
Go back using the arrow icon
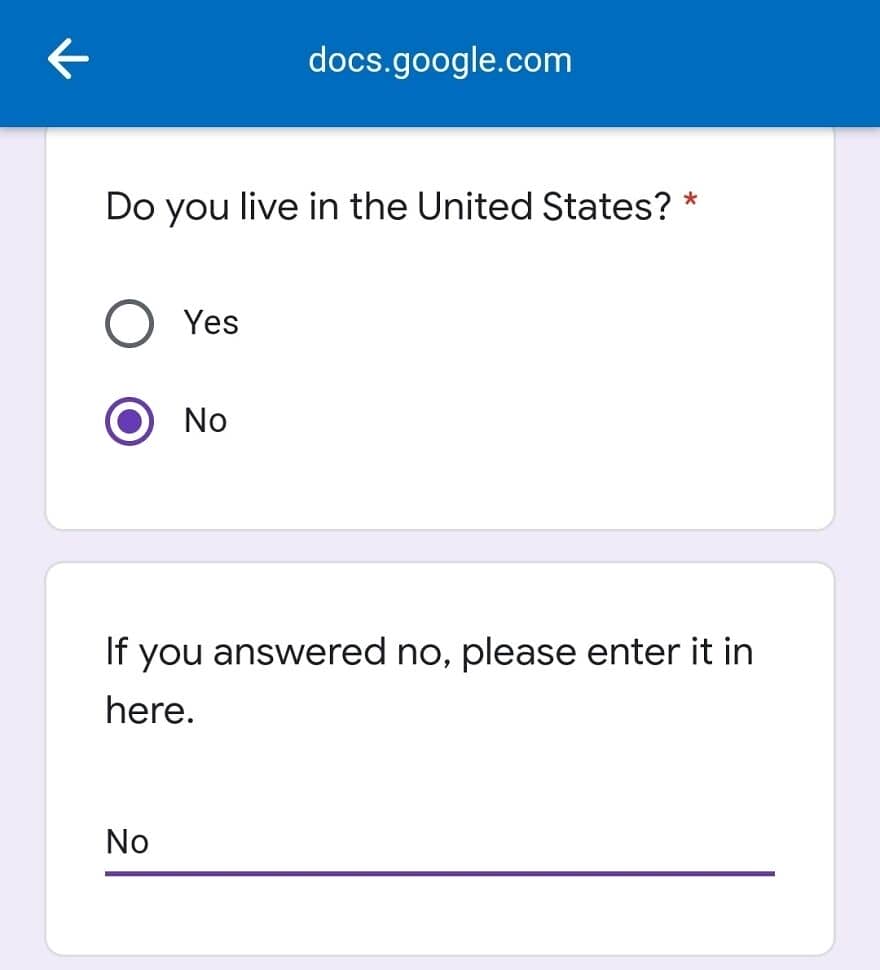[68, 59]
